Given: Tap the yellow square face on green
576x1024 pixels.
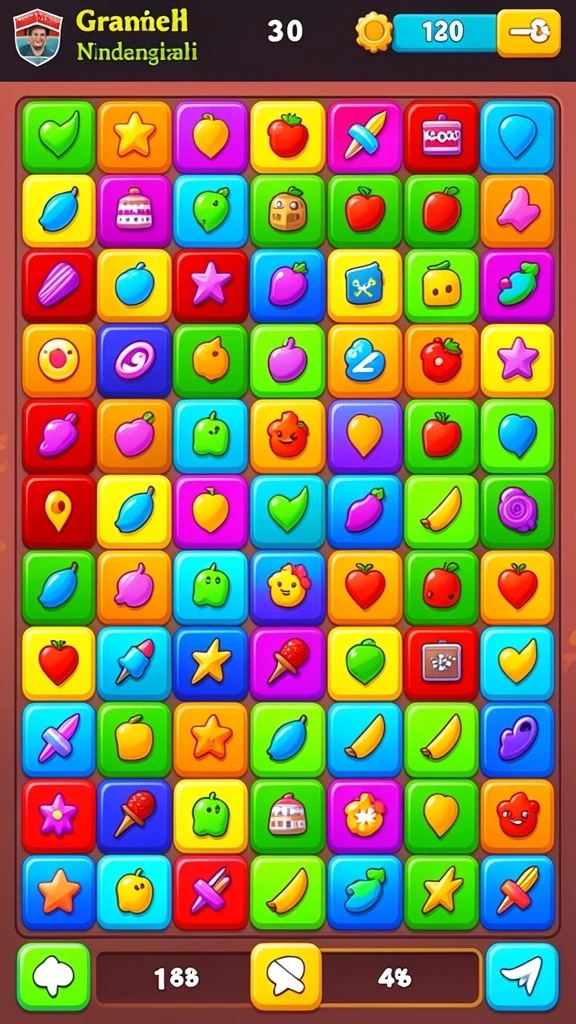Looking at the screenshot, I should tap(441, 286).
